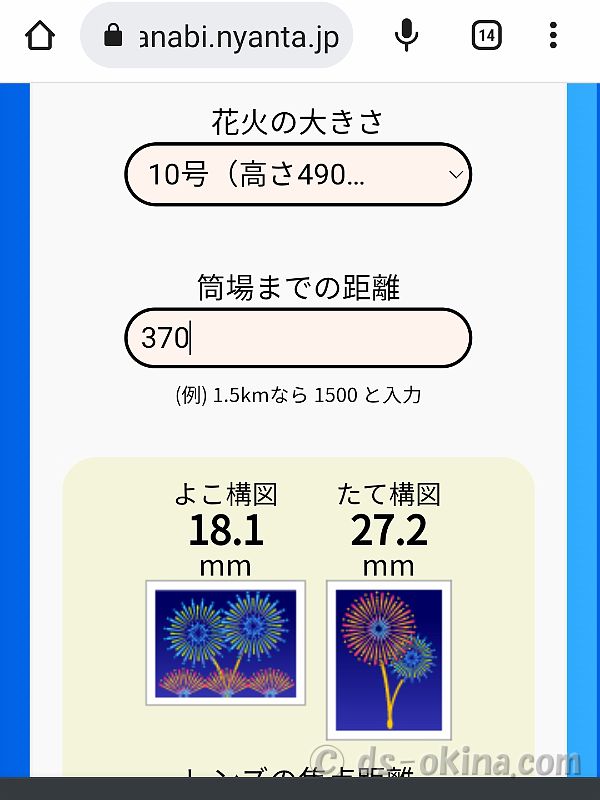Go to the browser home page
Viewport: 600px width, 800px height.
pyautogui.click(x=39, y=36)
